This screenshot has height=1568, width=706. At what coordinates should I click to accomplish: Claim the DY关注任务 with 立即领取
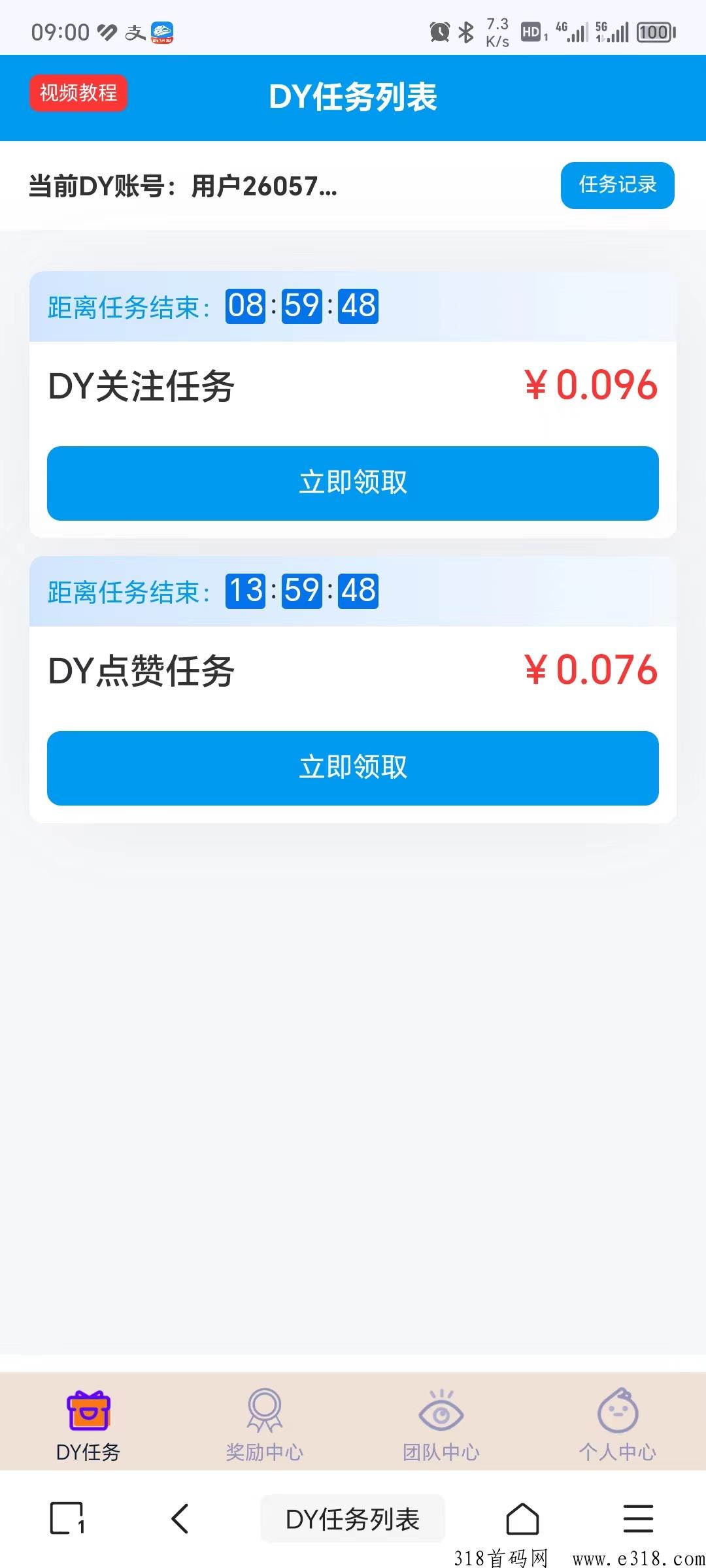pos(353,483)
